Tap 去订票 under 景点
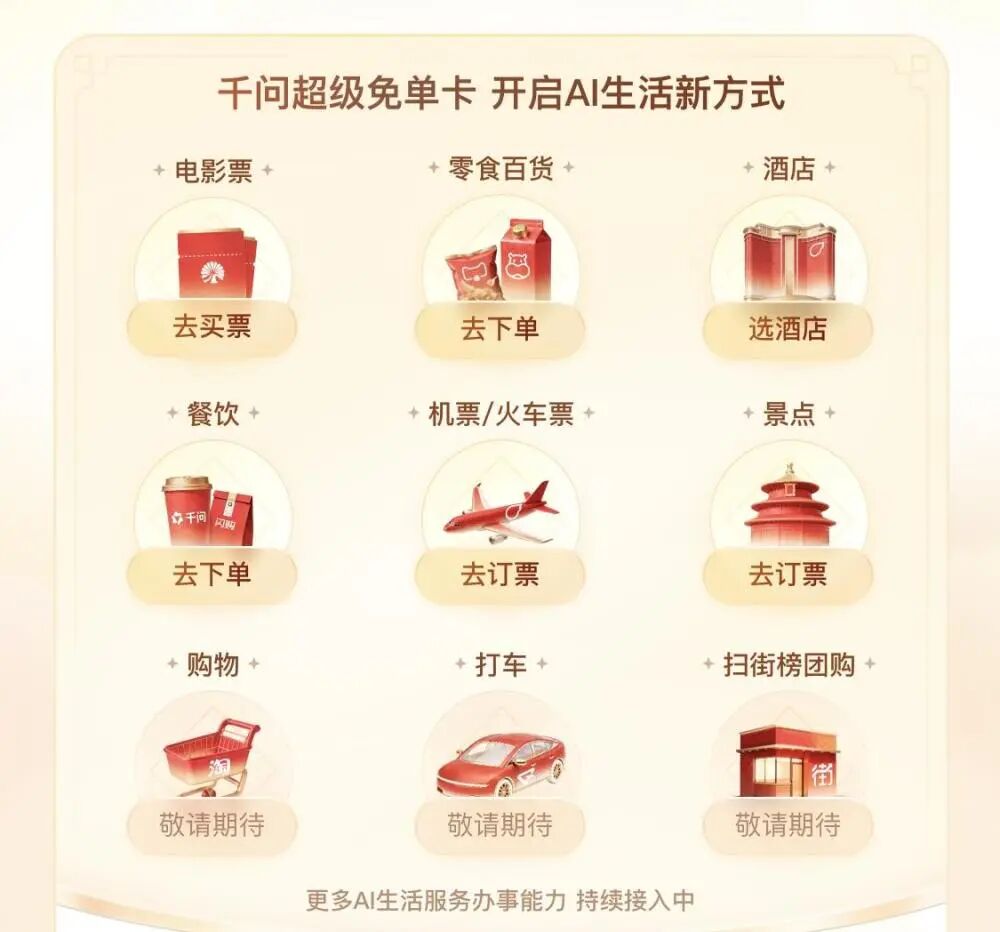This screenshot has height=932, width=1000. click(x=788, y=575)
